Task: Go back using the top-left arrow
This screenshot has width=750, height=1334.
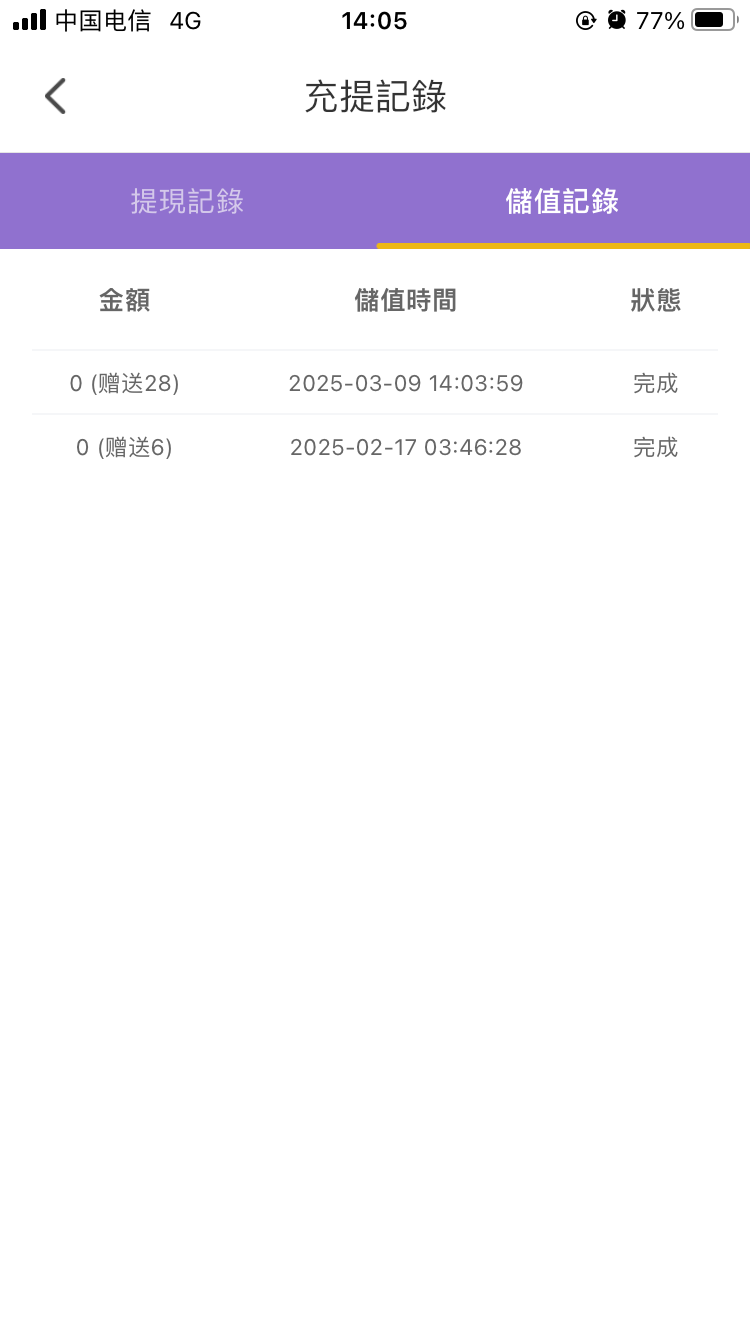Action: click(x=55, y=97)
